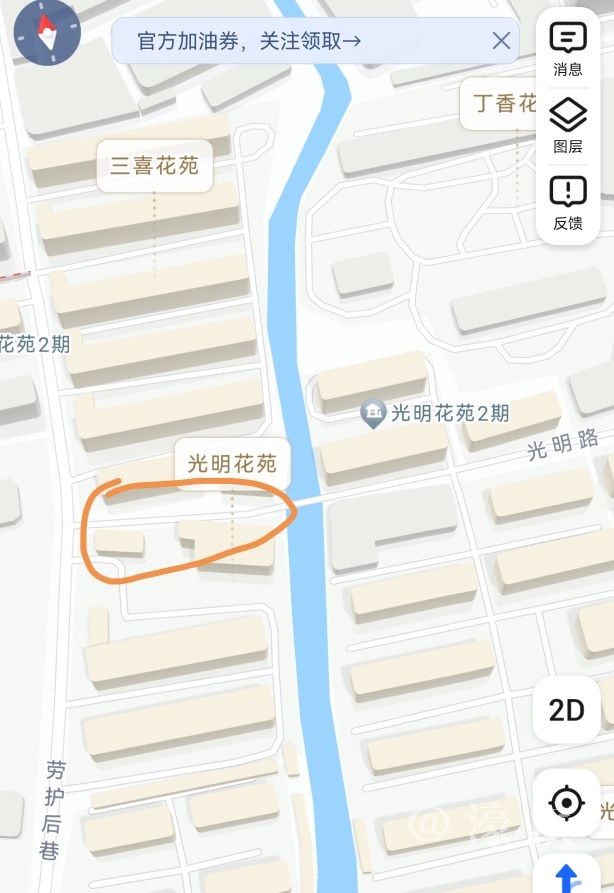Screen dimensions: 614x893
Task: Center the map on my location
Action: coord(566,802)
